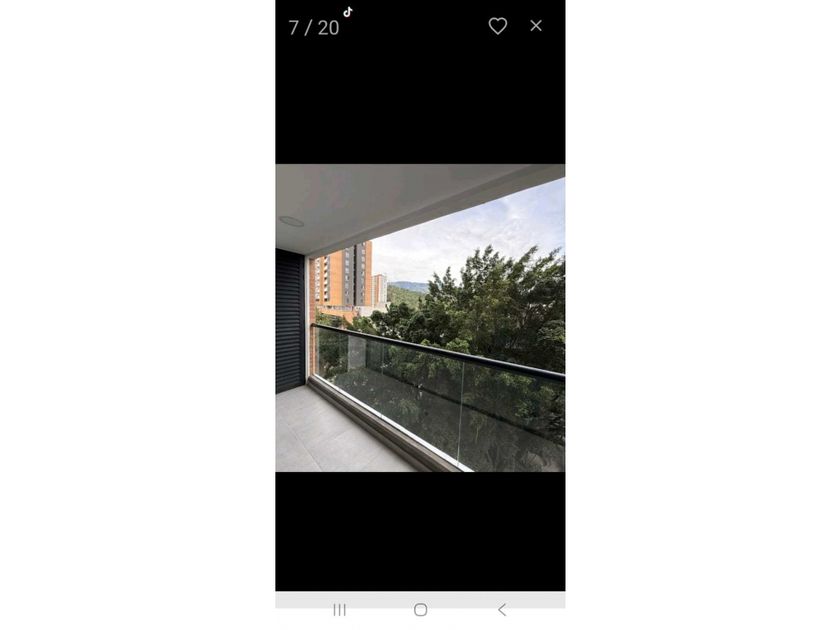Close the photo viewer
This screenshot has width=840, height=630.
point(536,26)
